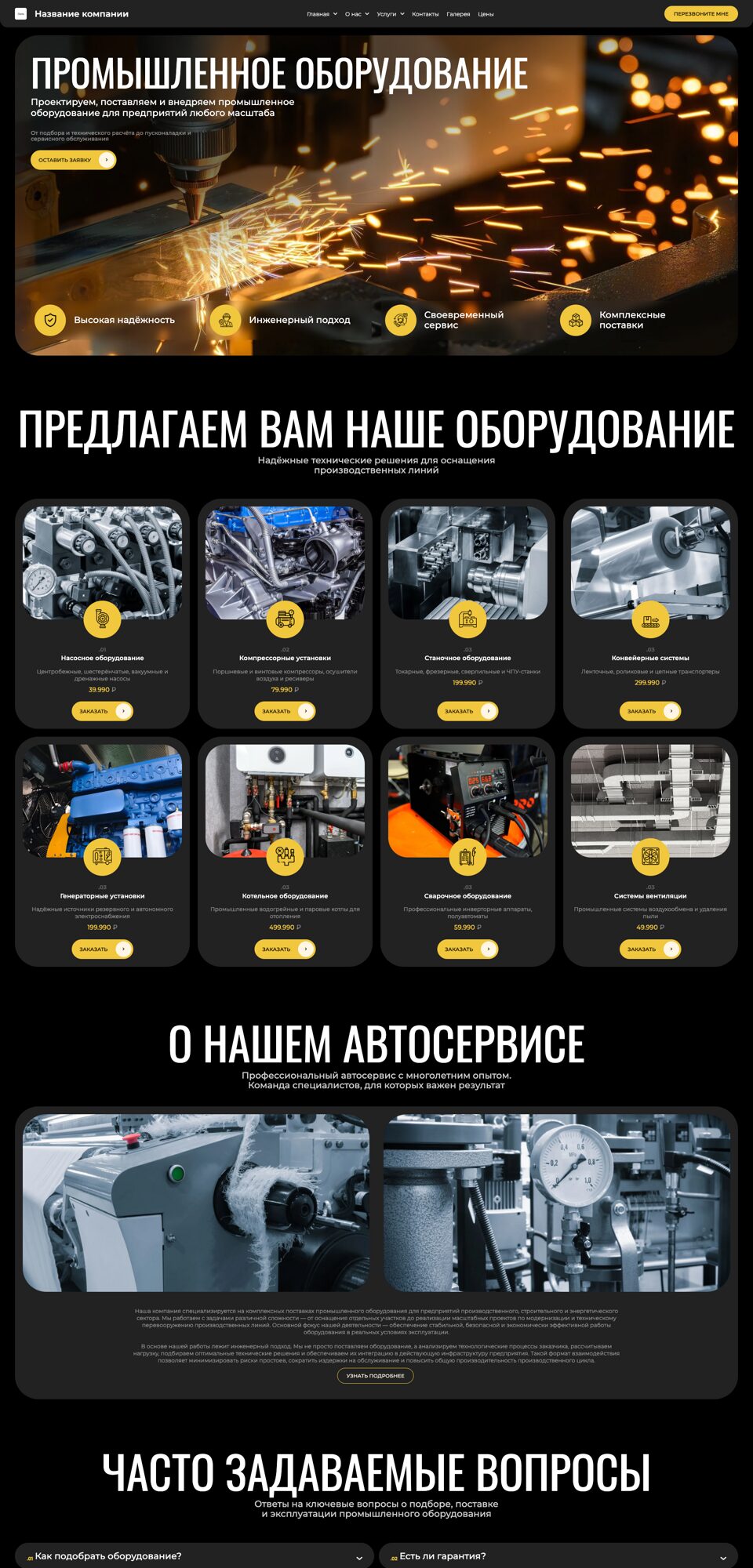Viewport: 753px width, 1568px height.
Task: Tap Заказать for Станочное оборудование
Action: (x=467, y=711)
